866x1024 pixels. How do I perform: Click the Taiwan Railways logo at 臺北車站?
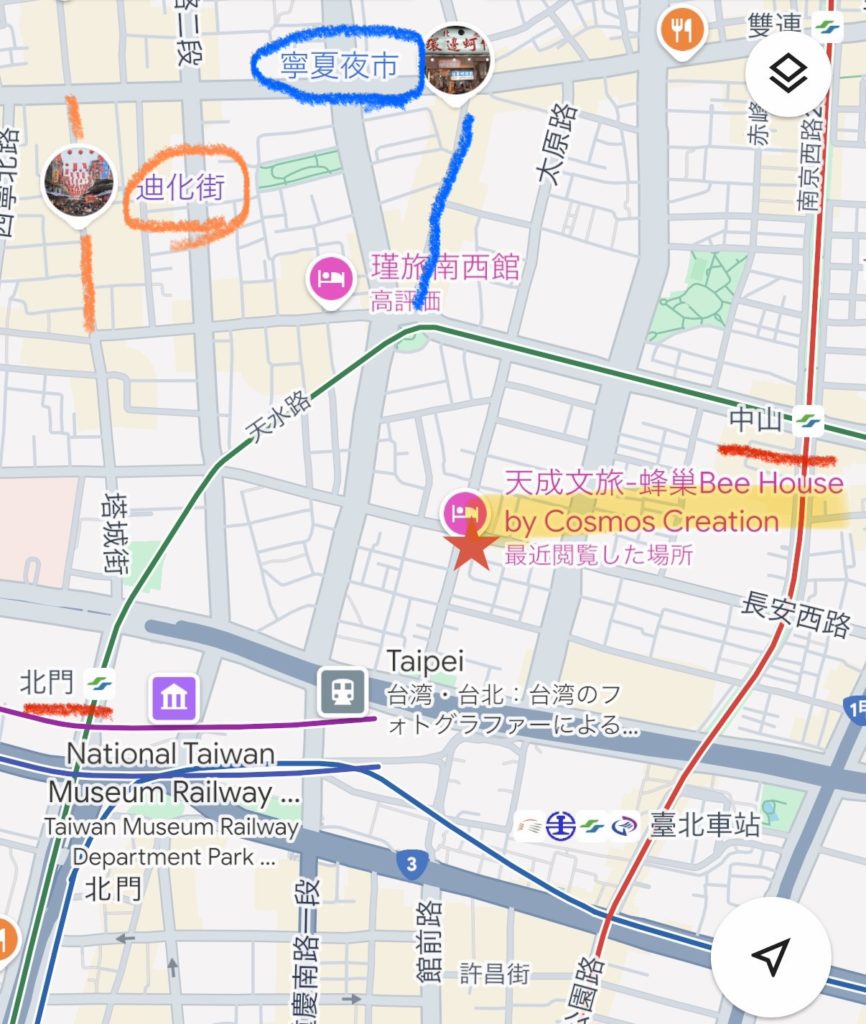tap(559, 825)
